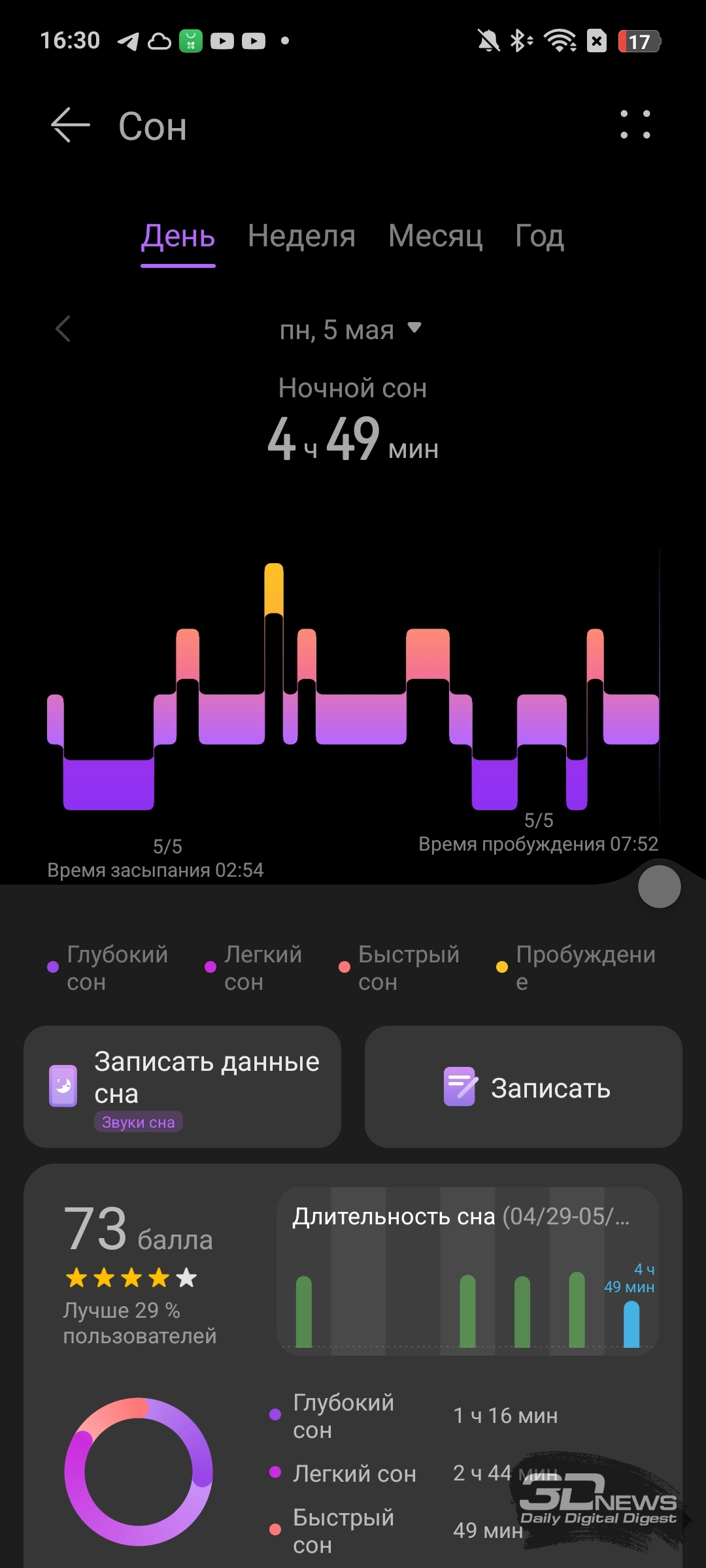Open Записать данные сна card

click(x=182, y=1086)
